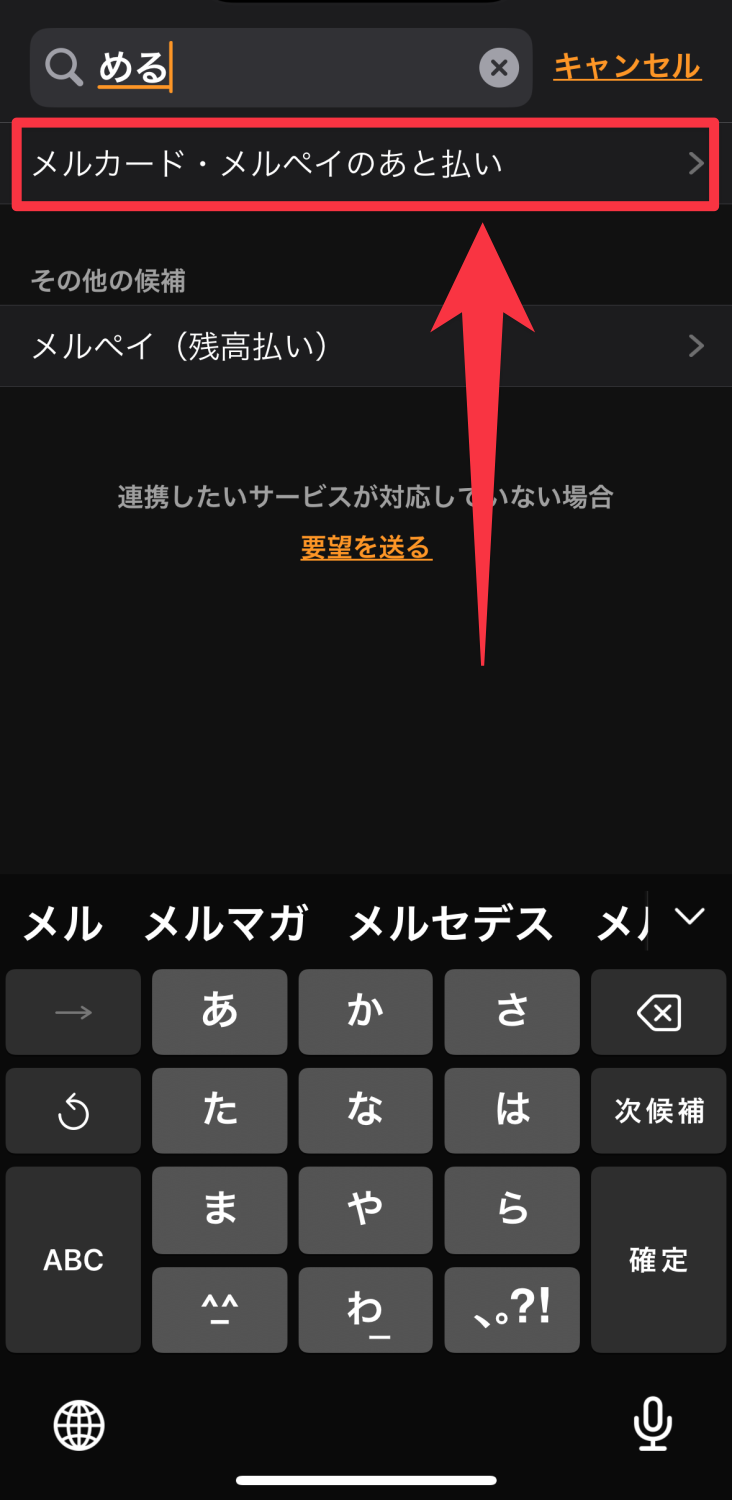
Task: Focus the search field containing める
Action: click(280, 68)
